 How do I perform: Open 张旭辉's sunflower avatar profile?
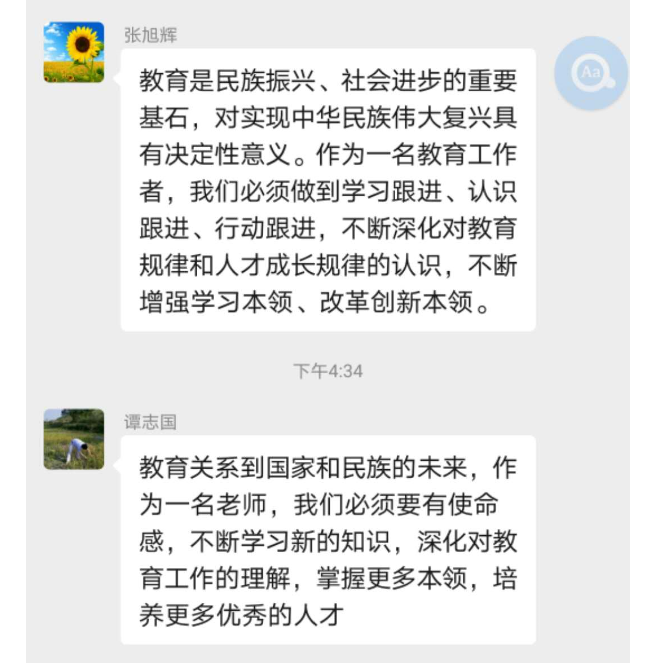click(x=74, y=52)
